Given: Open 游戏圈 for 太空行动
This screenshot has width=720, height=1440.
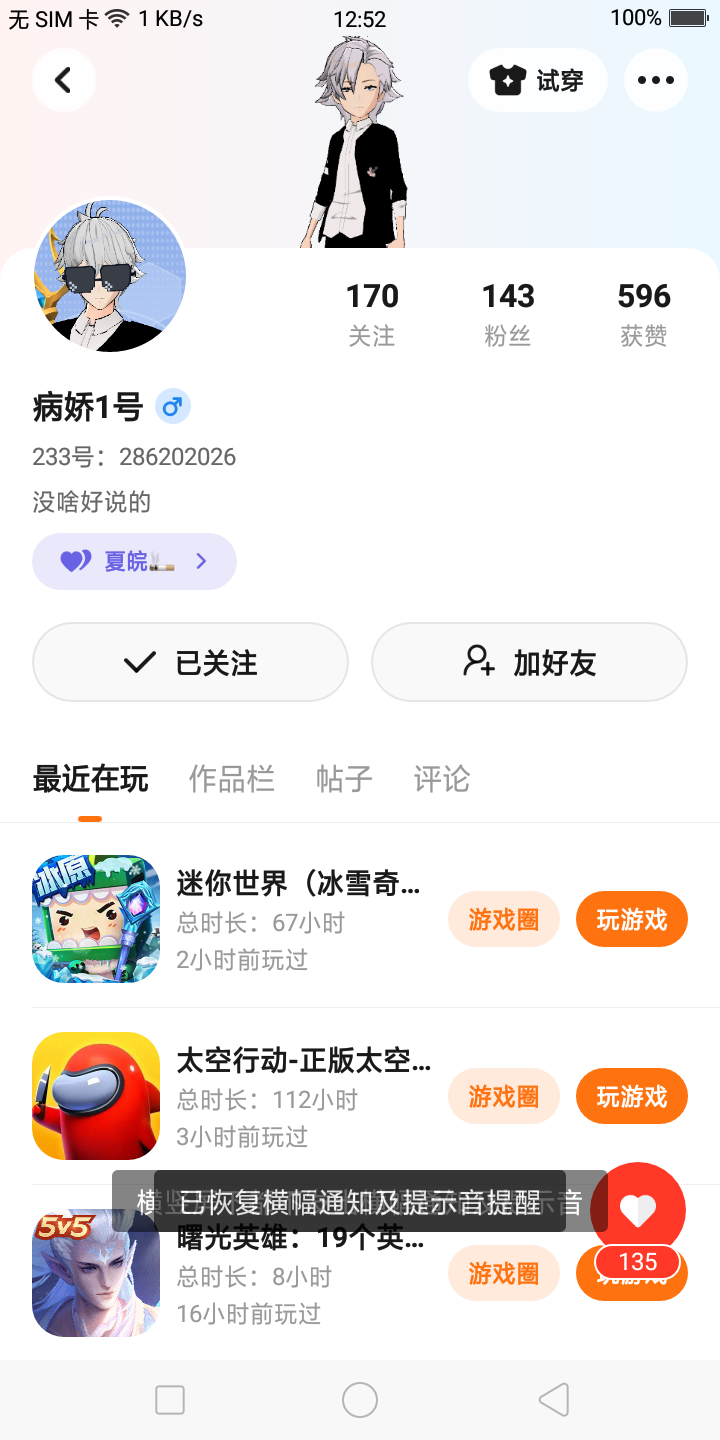Looking at the screenshot, I should tap(503, 1096).
